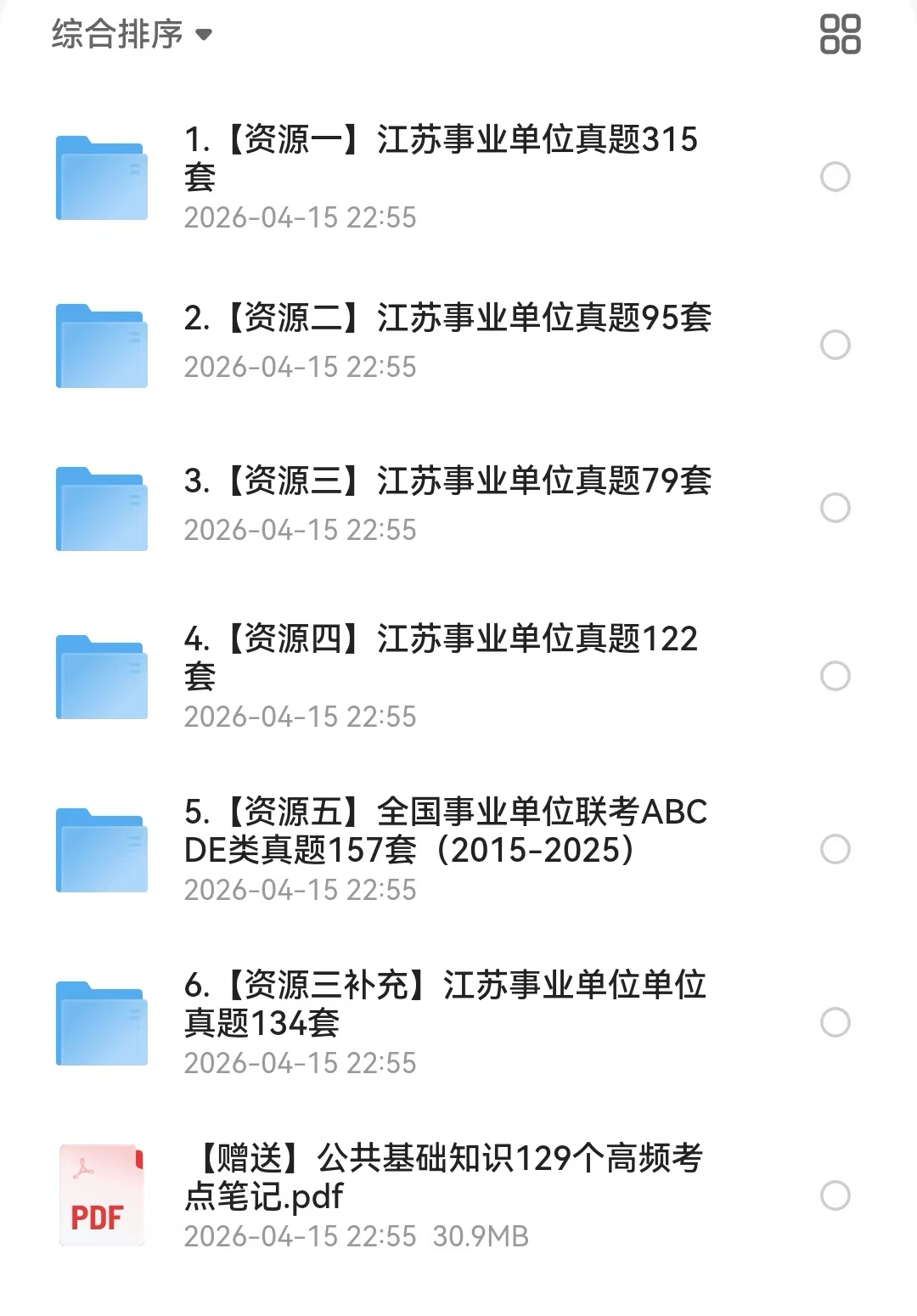Open the 公共基础知识129个高频考点笔记 PDF
This screenshot has height=1316, width=917.
(443, 1177)
